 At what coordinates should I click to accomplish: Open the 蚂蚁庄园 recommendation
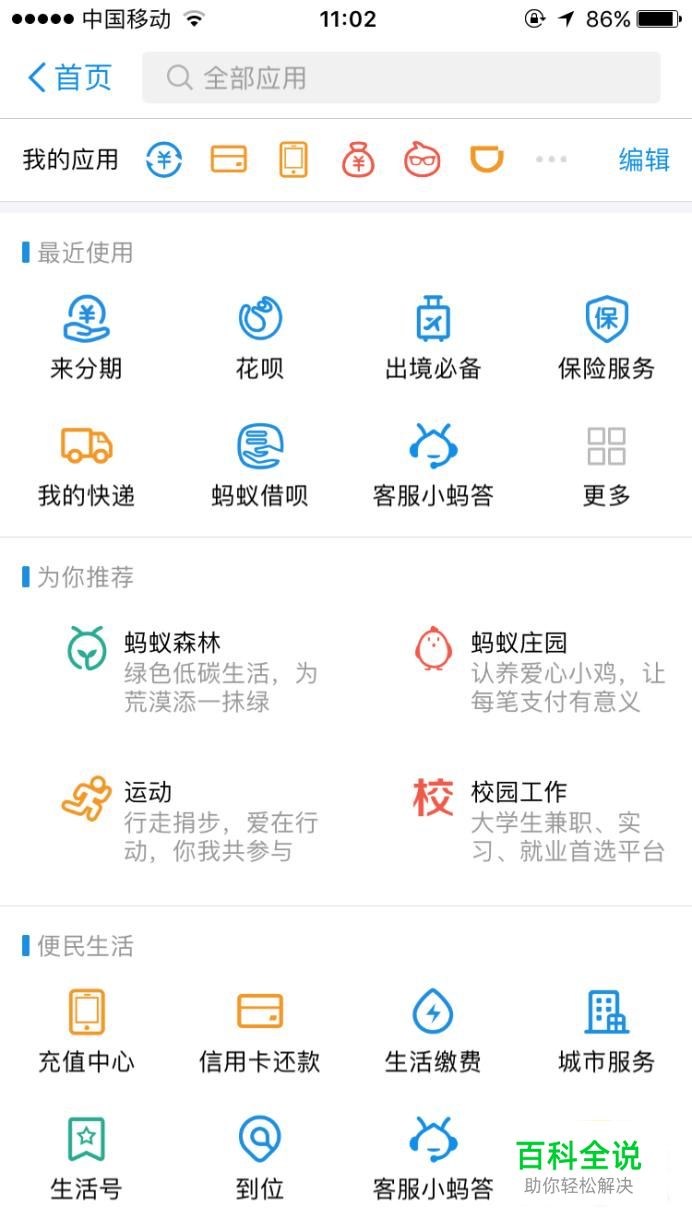pos(539,671)
